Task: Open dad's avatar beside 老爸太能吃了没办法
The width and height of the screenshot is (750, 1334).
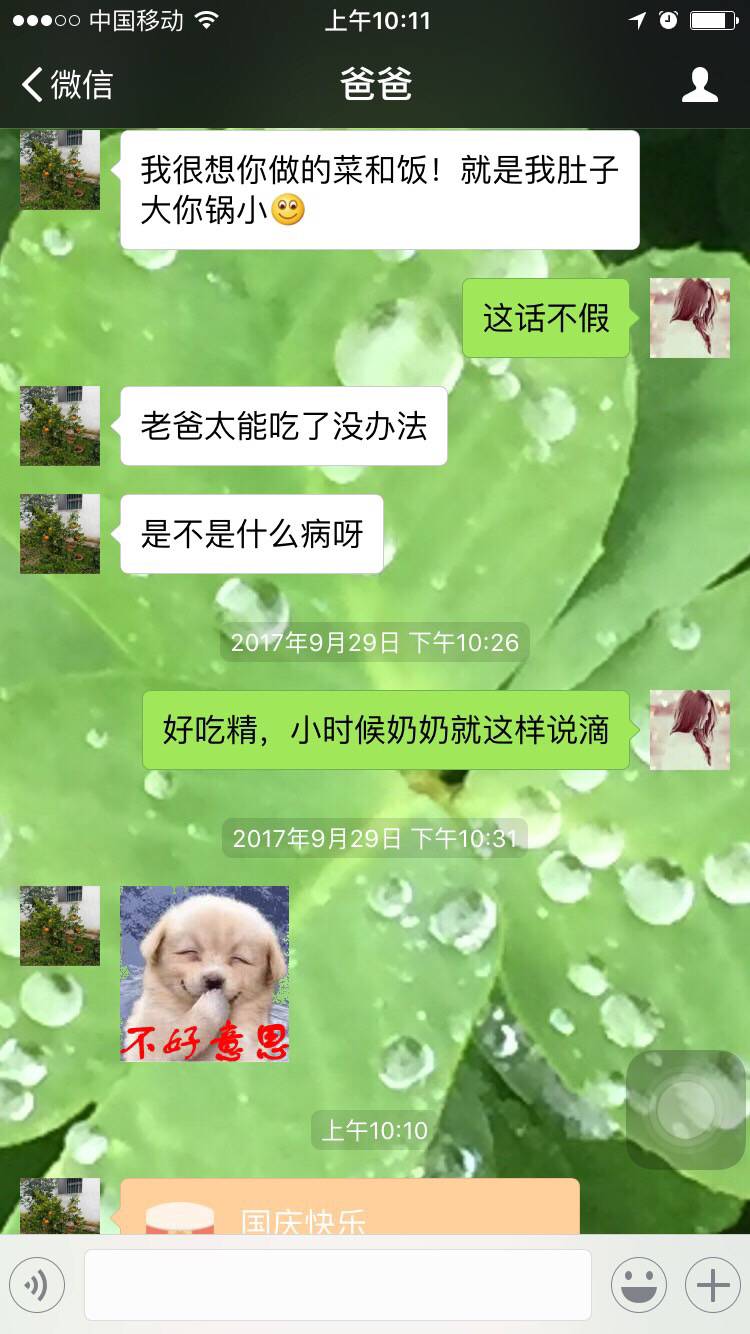Action: (x=60, y=426)
